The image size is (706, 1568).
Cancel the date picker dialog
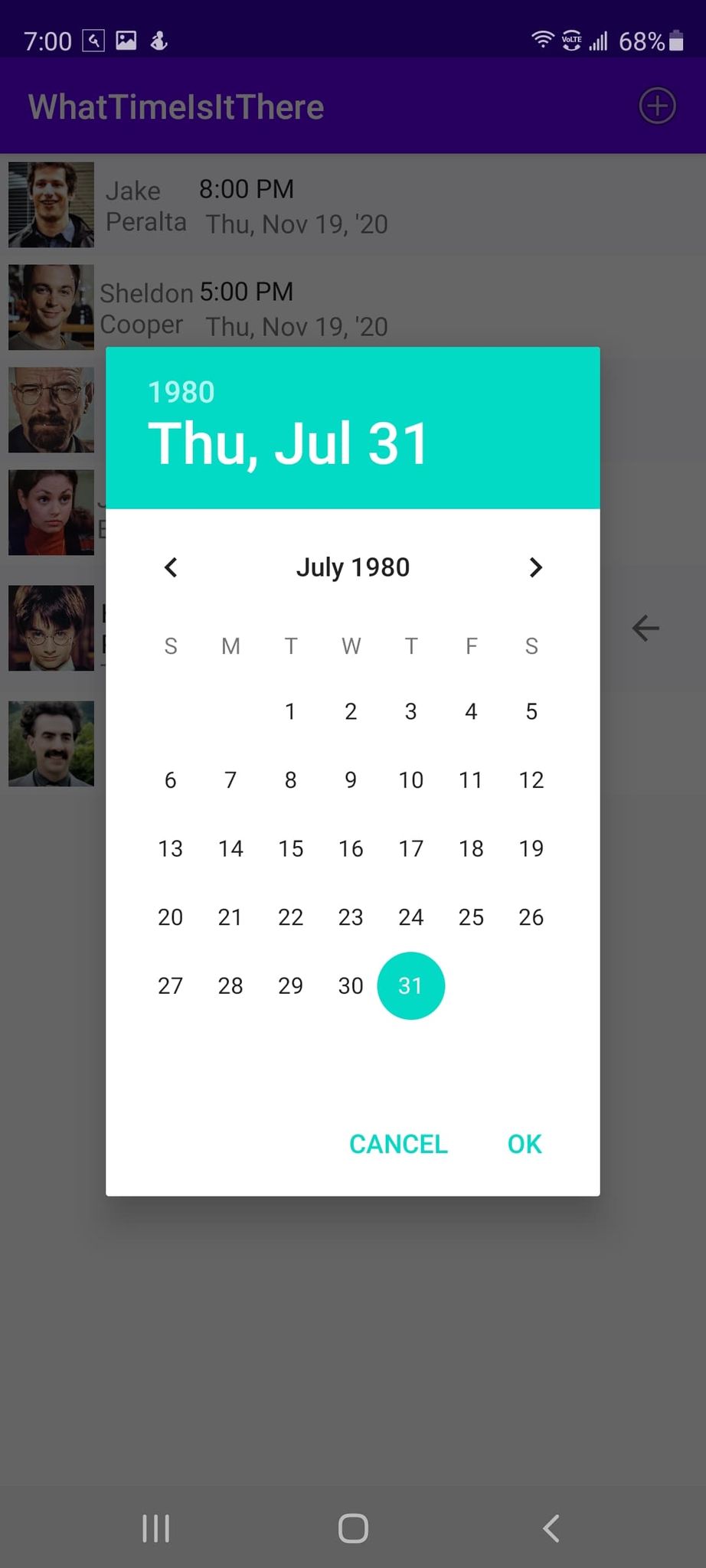click(x=398, y=1144)
